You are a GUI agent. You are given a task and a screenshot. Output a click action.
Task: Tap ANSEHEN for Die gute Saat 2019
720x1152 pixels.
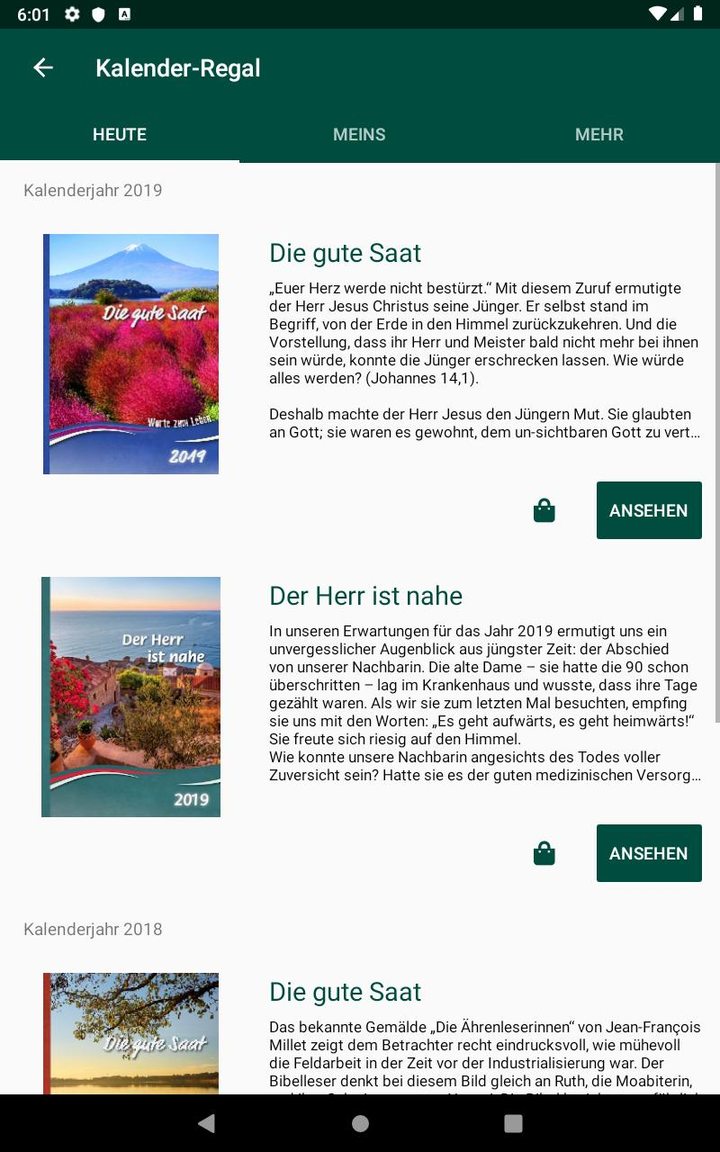(x=649, y=510)
